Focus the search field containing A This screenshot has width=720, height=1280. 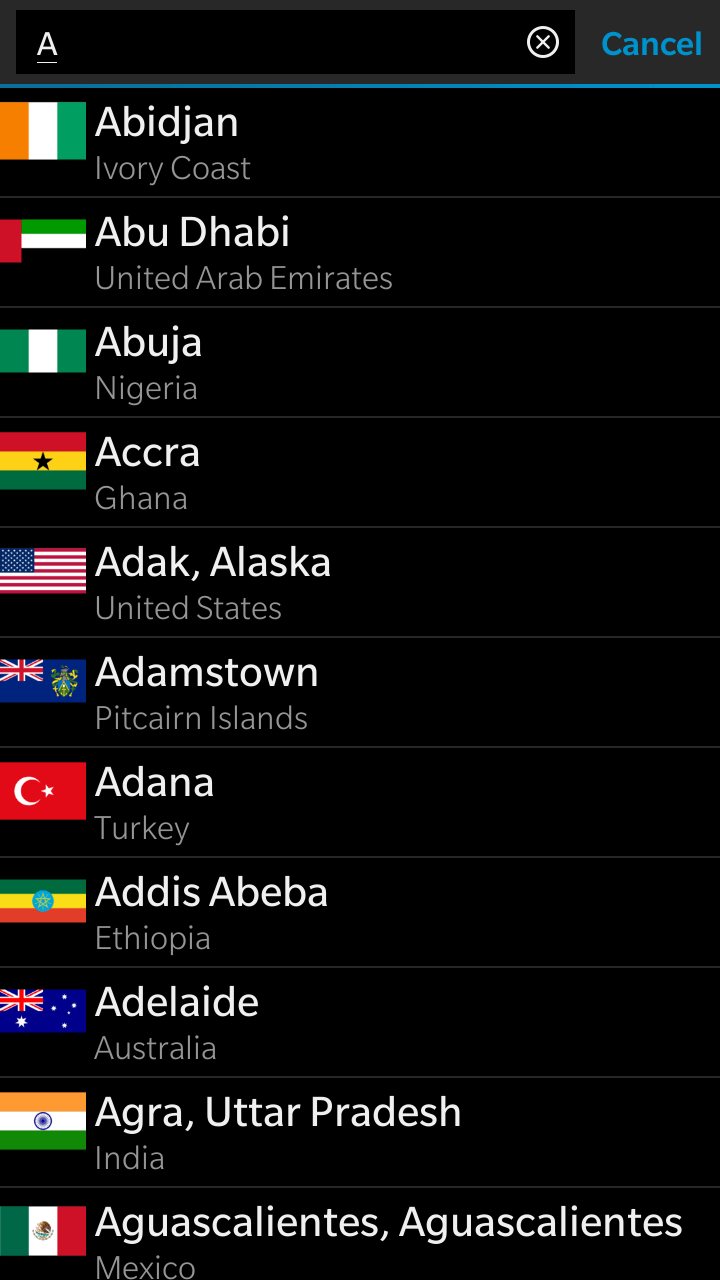pos(280,43)
